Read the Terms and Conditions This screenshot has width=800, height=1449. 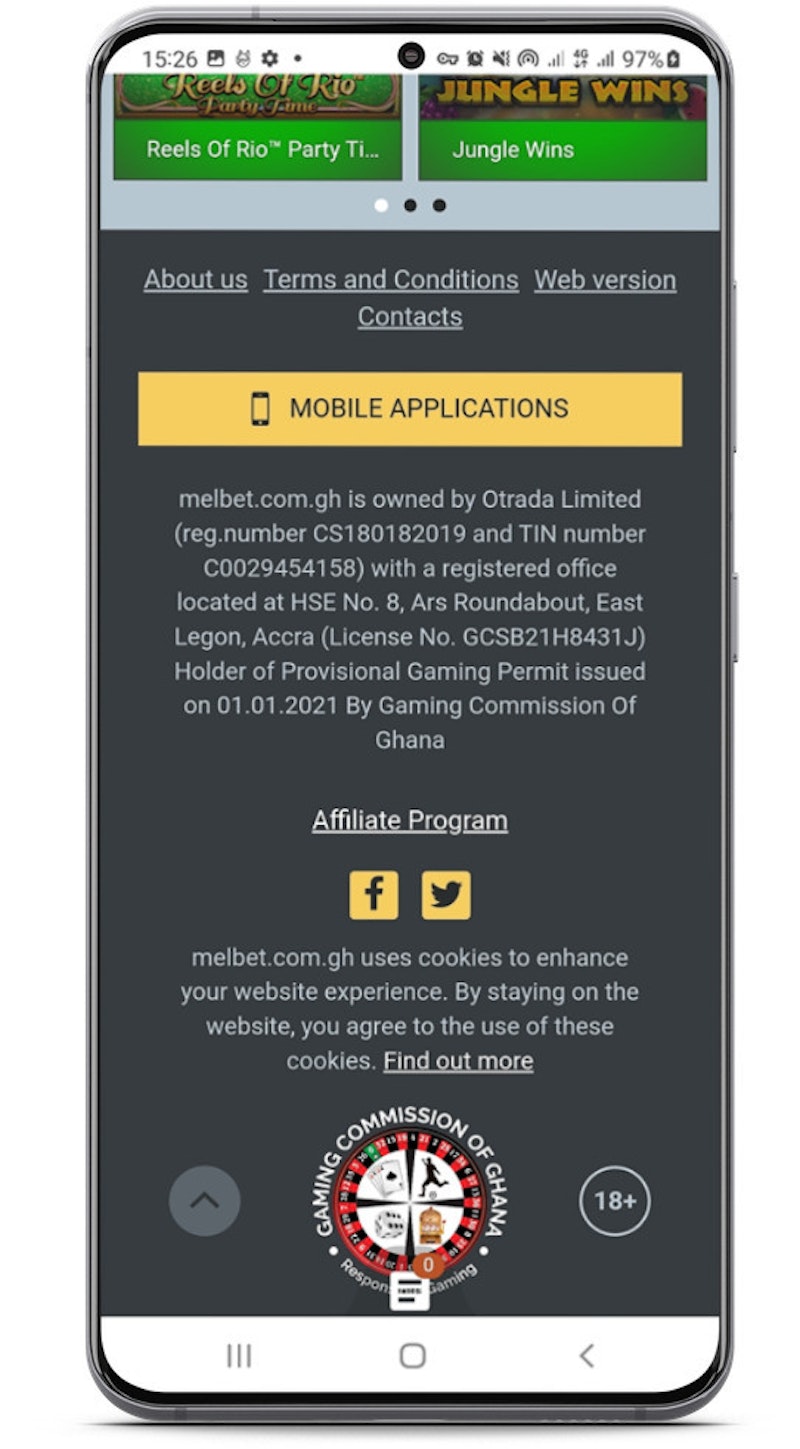pos(391,280)
